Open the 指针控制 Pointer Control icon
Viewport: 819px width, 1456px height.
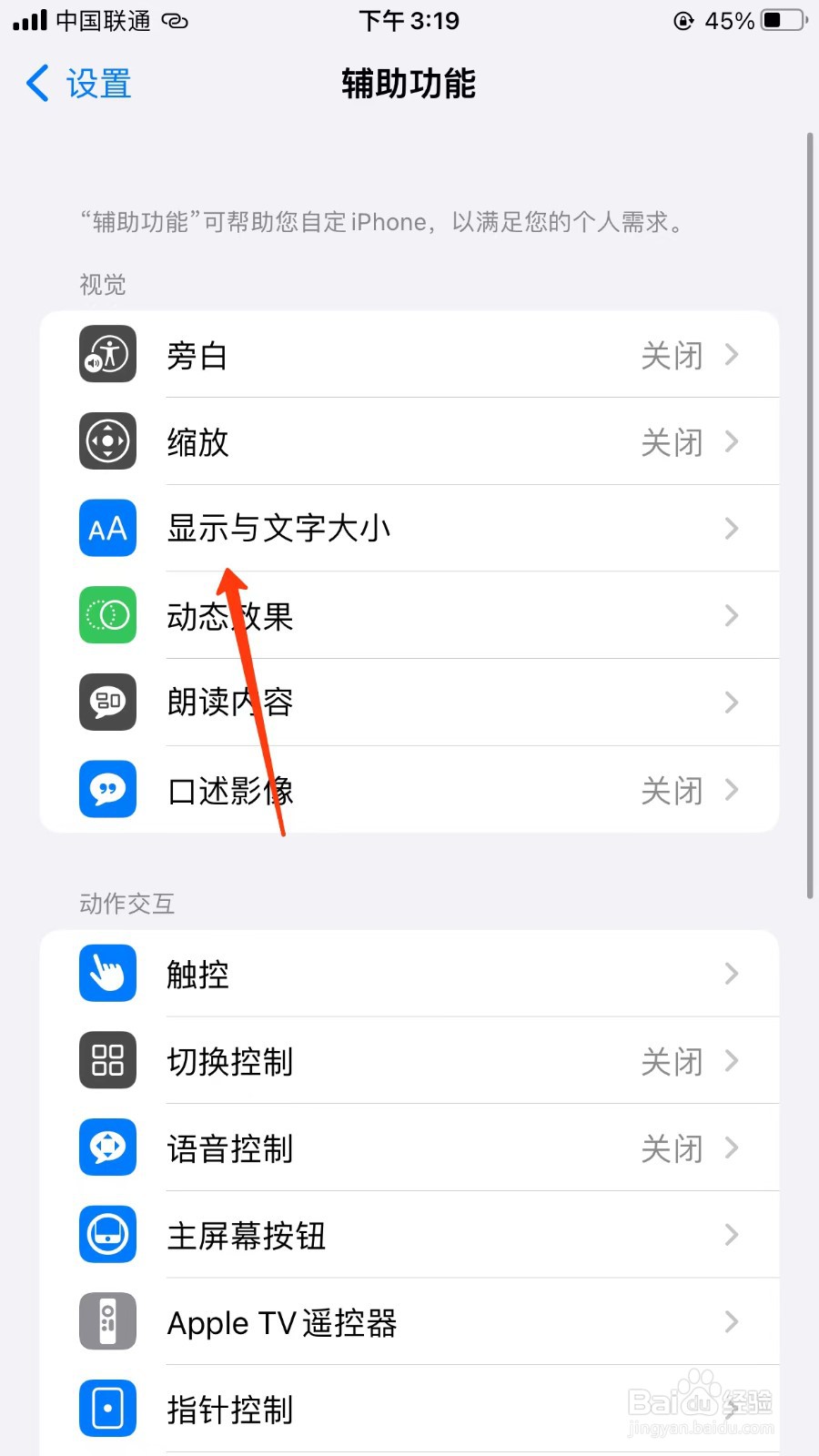click(x=106, y=1408)
